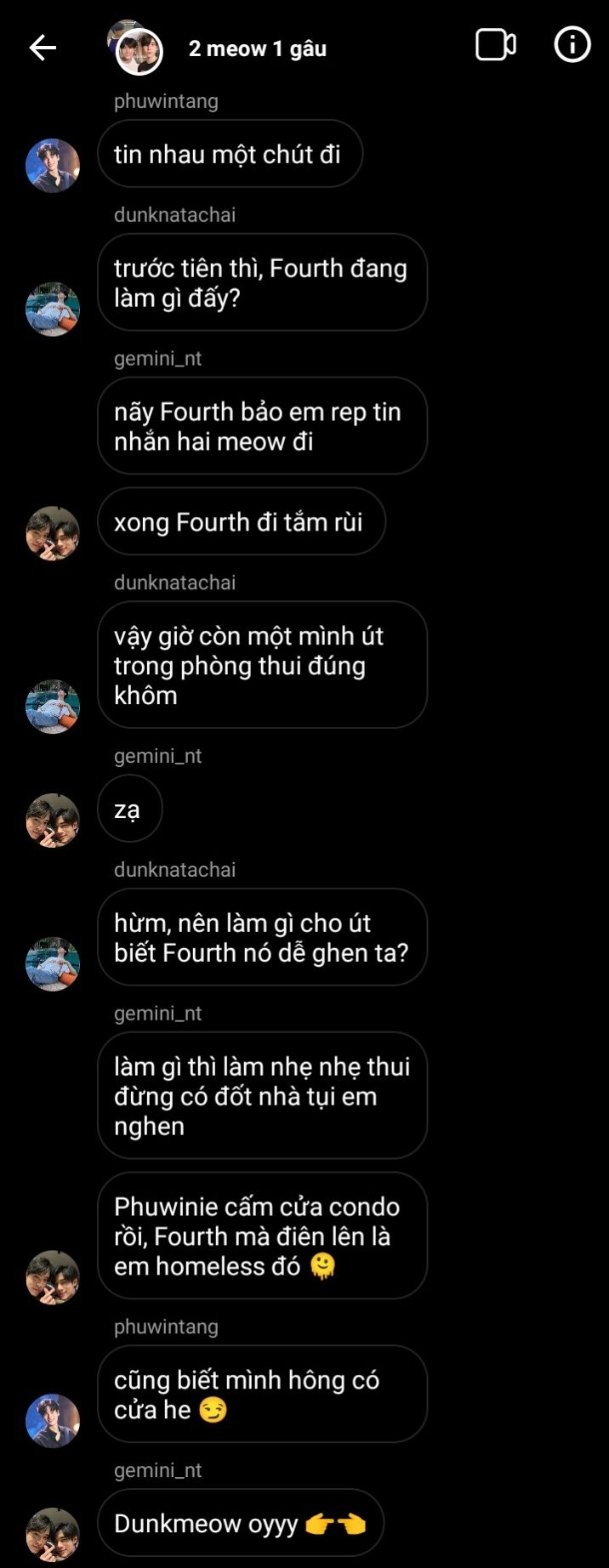The height and width of the screenshot is (1568, 609).
Task: View dunknatachai's avatar beside 'Fourth đang làm gì đấy?'
Action: coord(53,309)
